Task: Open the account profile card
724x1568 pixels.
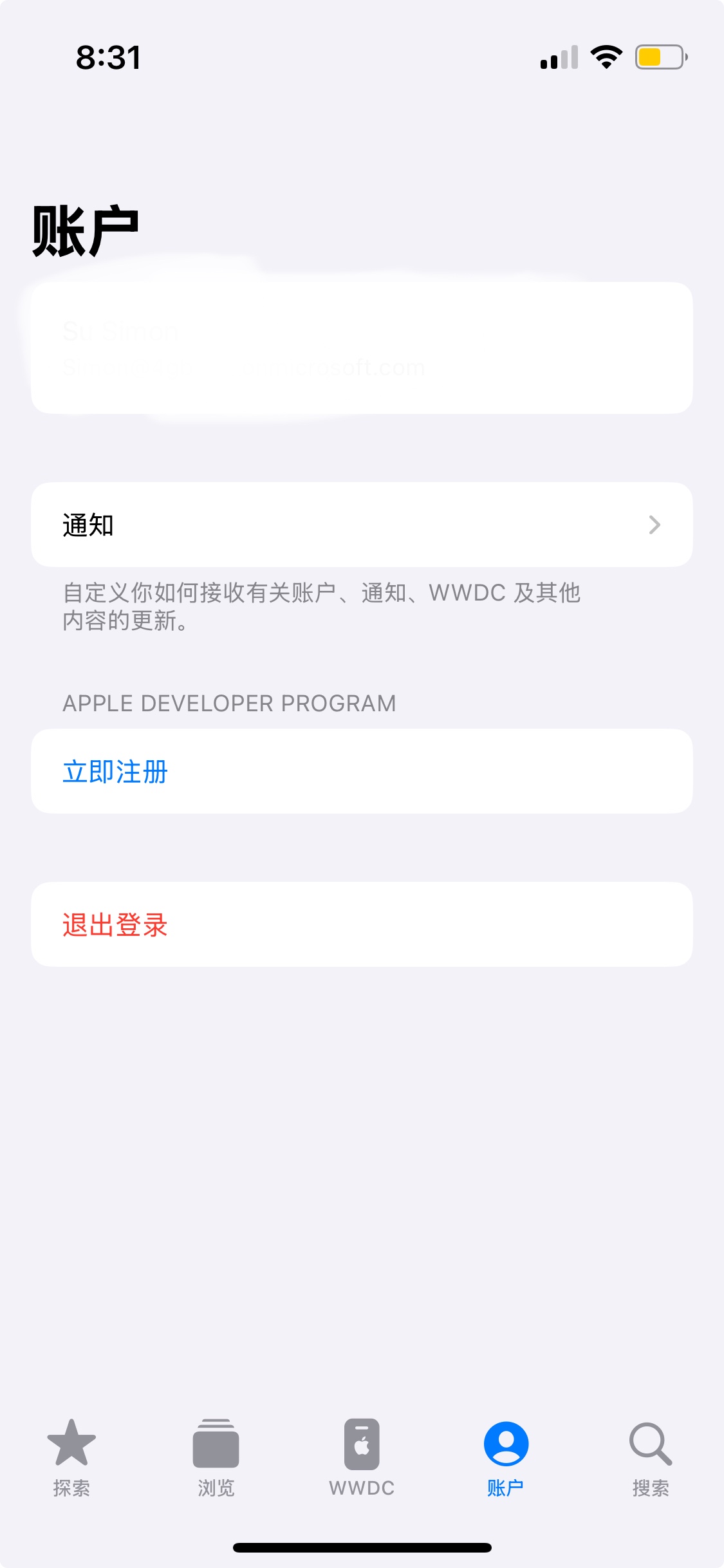Action: [362, 348]
